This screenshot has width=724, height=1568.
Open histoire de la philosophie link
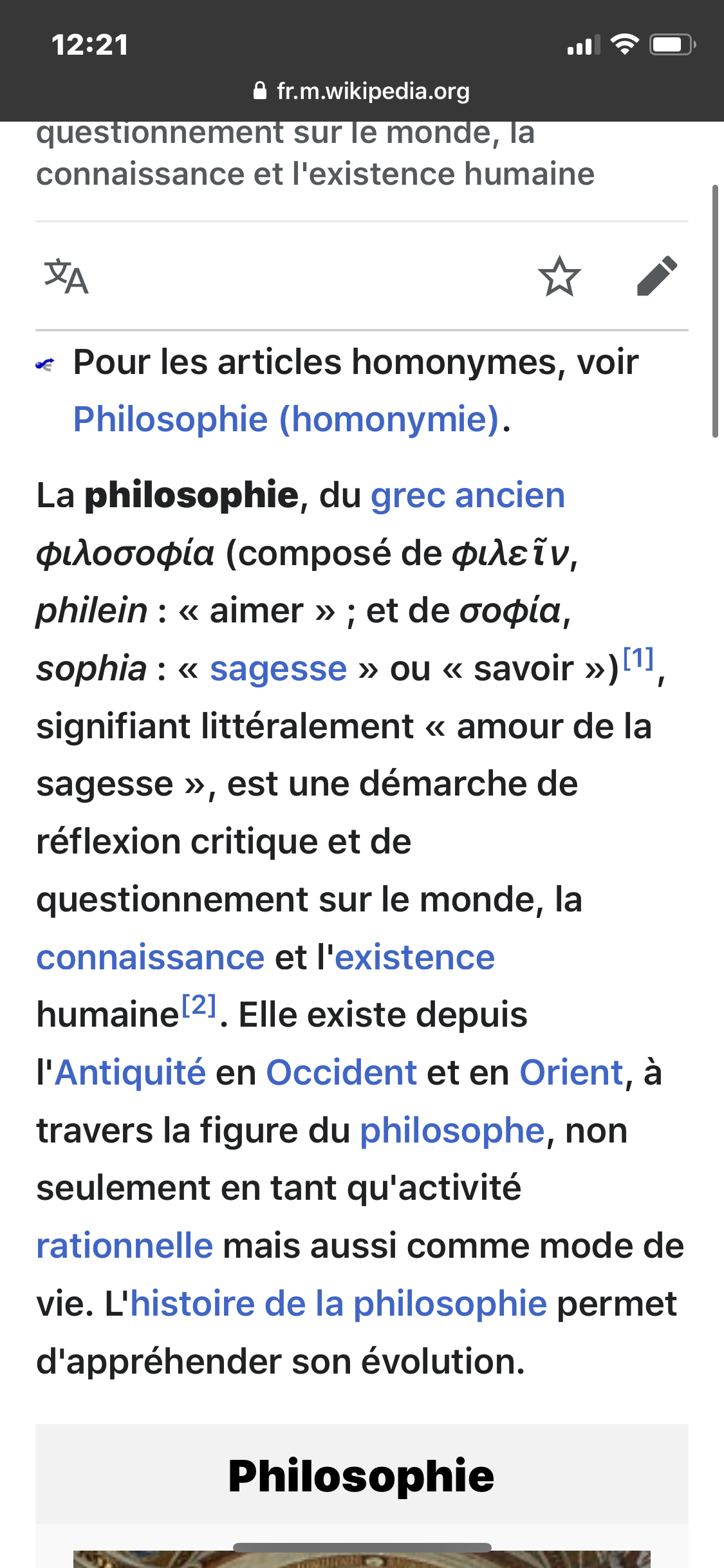(x=339, y=1304)
